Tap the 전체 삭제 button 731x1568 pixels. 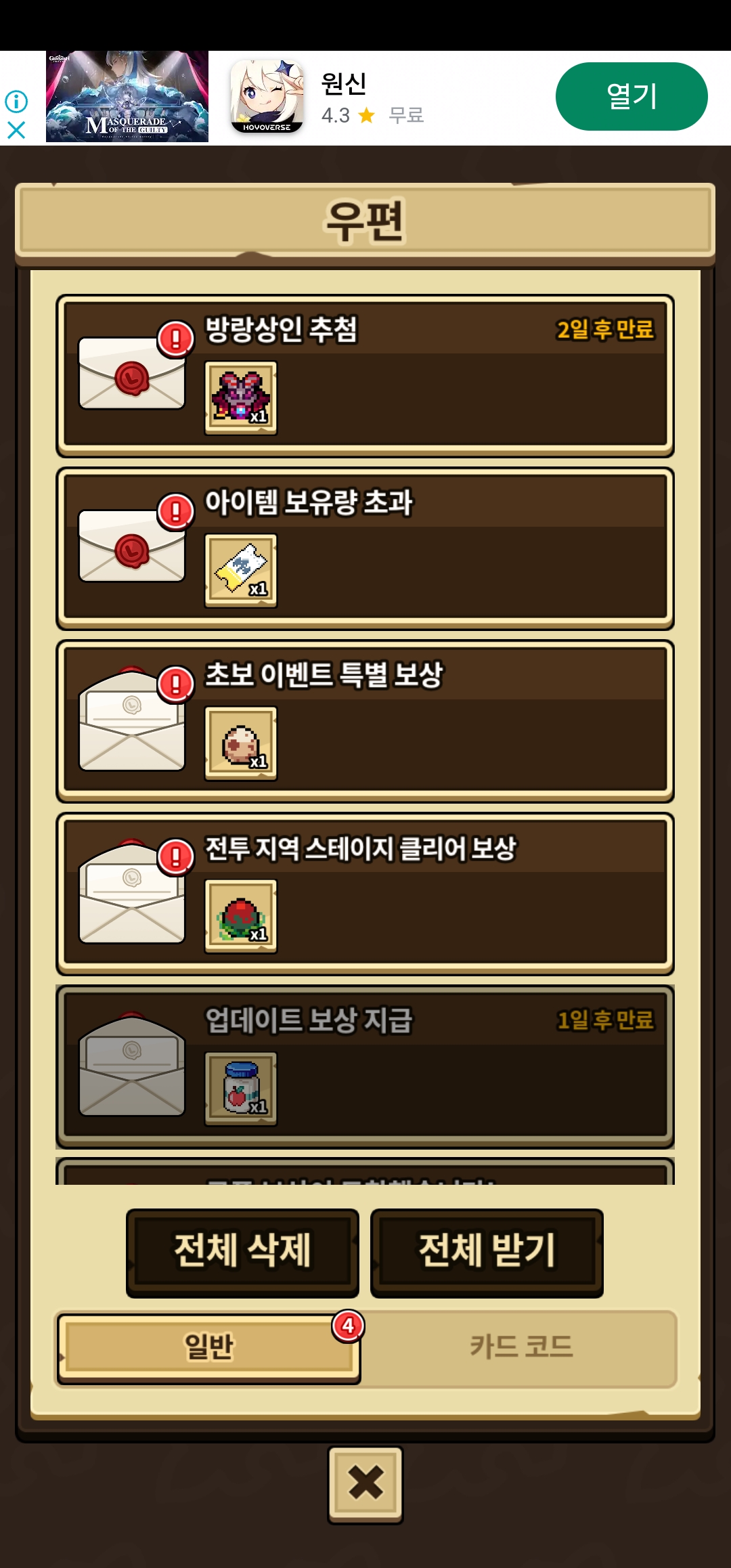click(x=242, y=1251)
